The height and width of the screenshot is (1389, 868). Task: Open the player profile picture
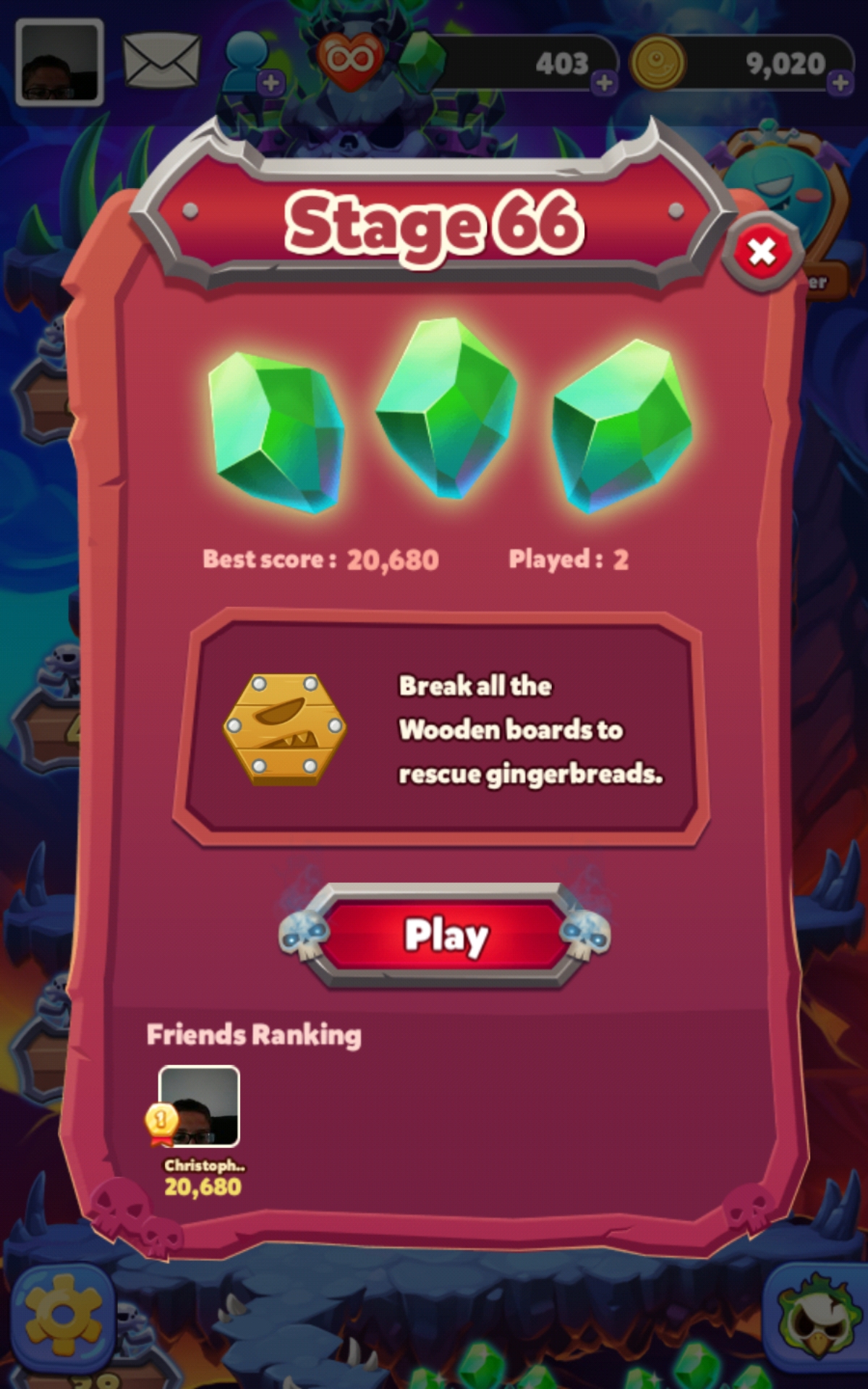59,63
